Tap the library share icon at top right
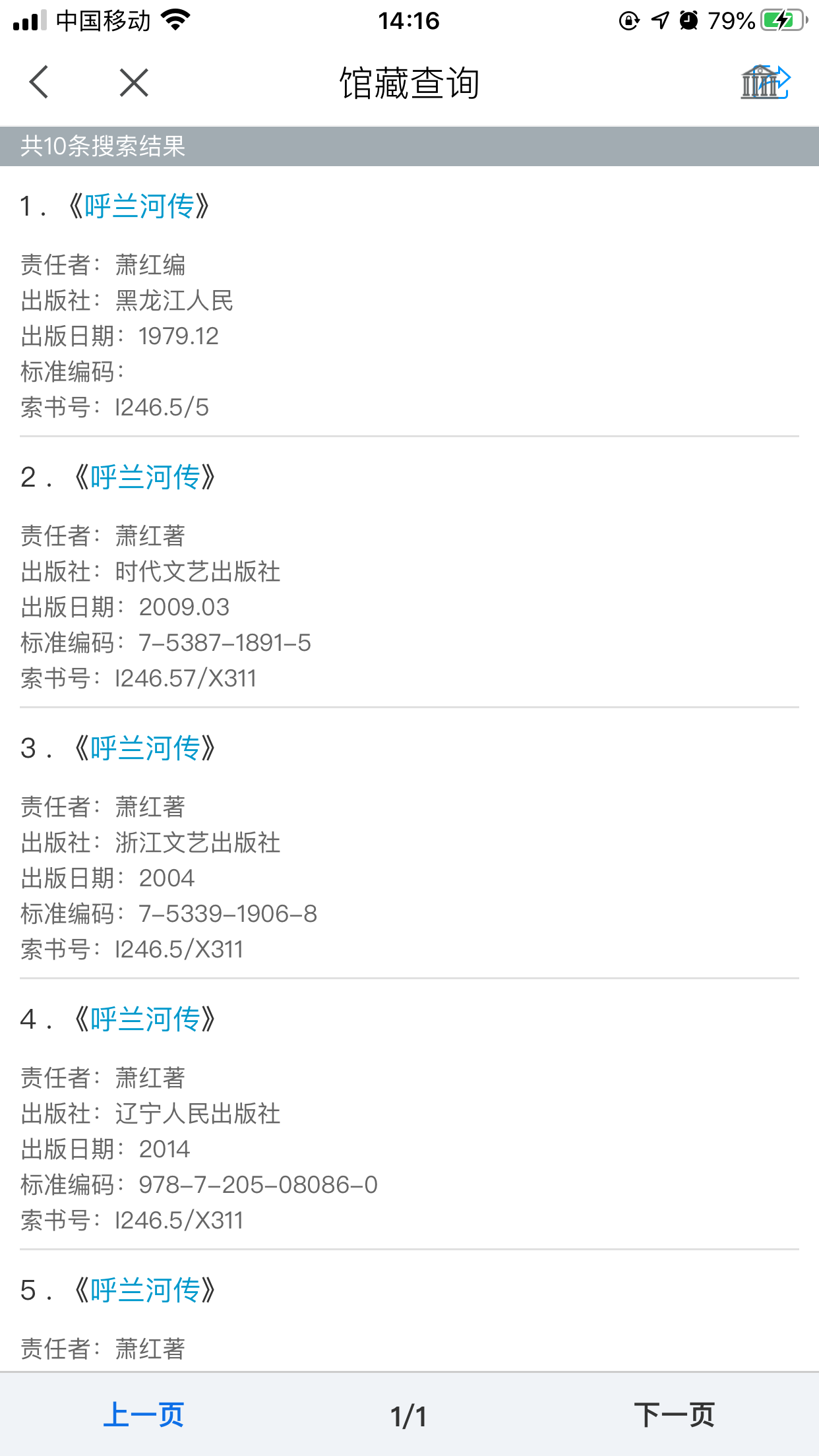819x1456 pixels. tap(765, 82)
